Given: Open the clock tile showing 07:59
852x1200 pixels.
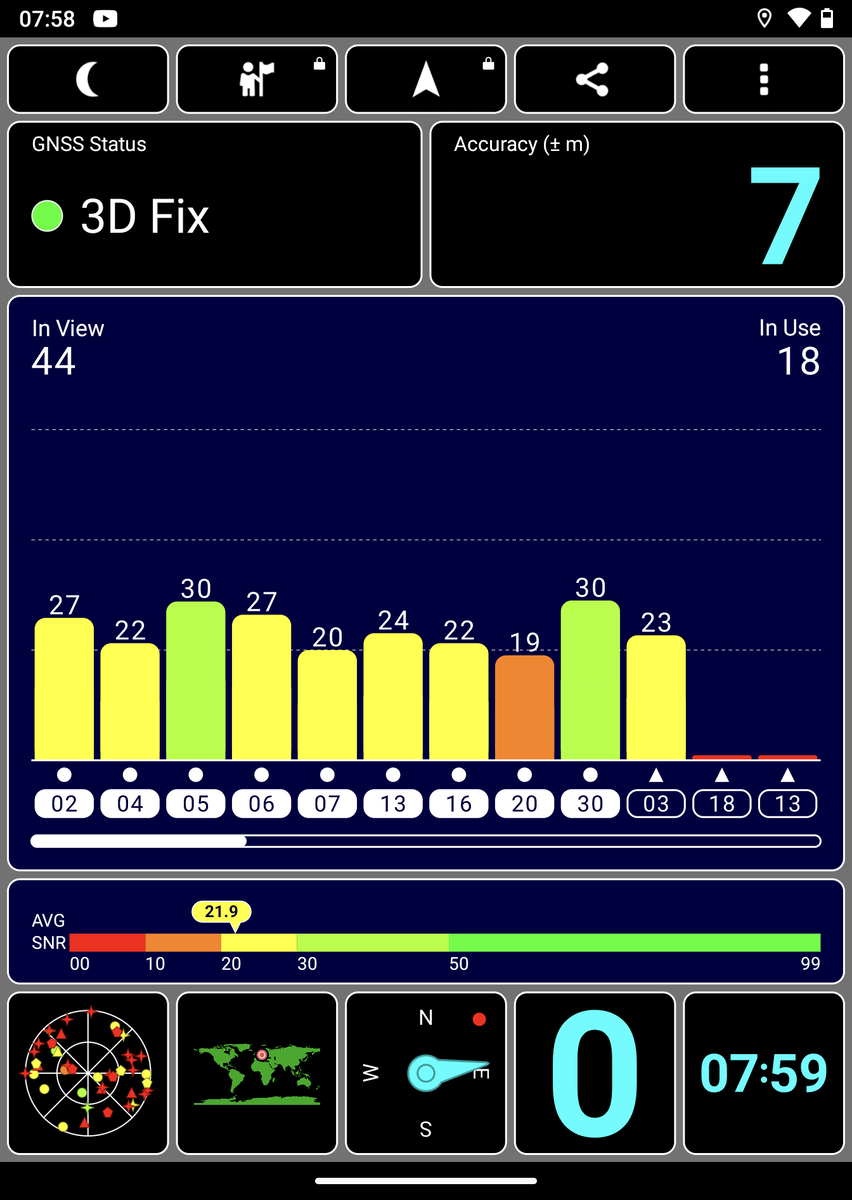Looking at the screenshot, I should click(x=764, y=1073).
